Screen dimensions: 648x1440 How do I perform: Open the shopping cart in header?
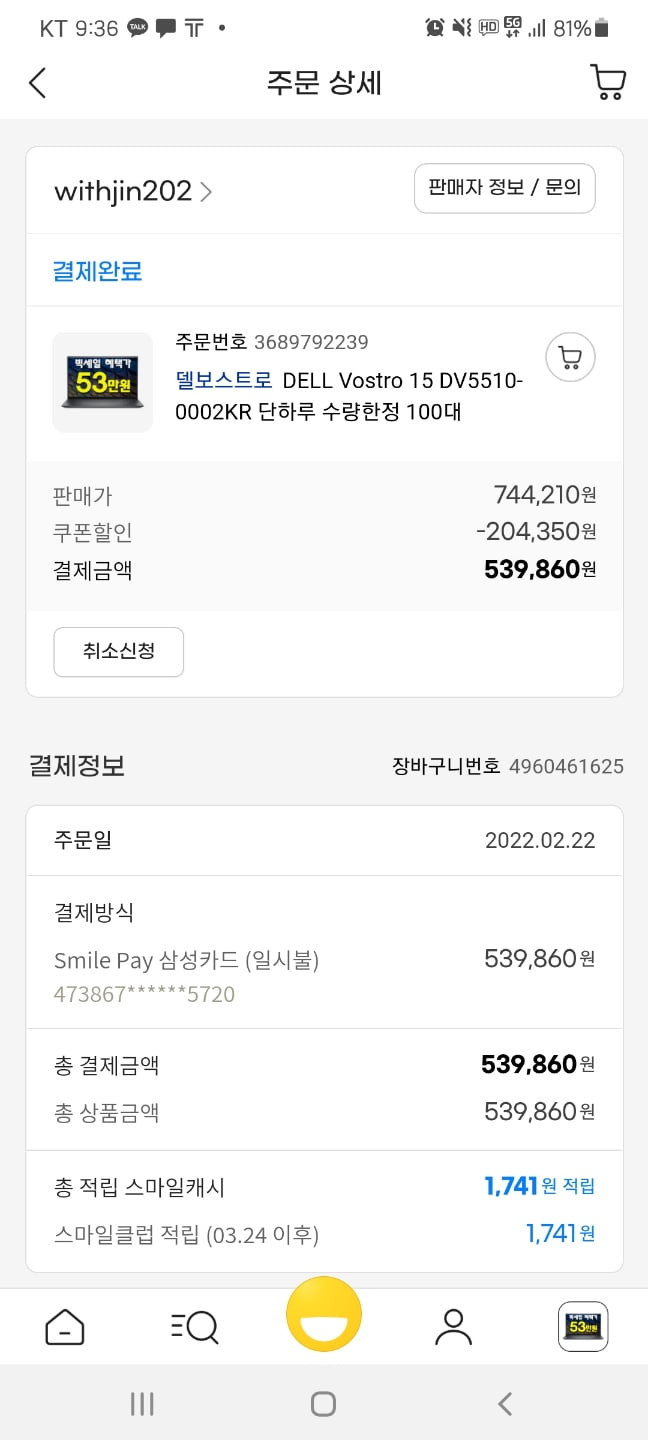608,82
